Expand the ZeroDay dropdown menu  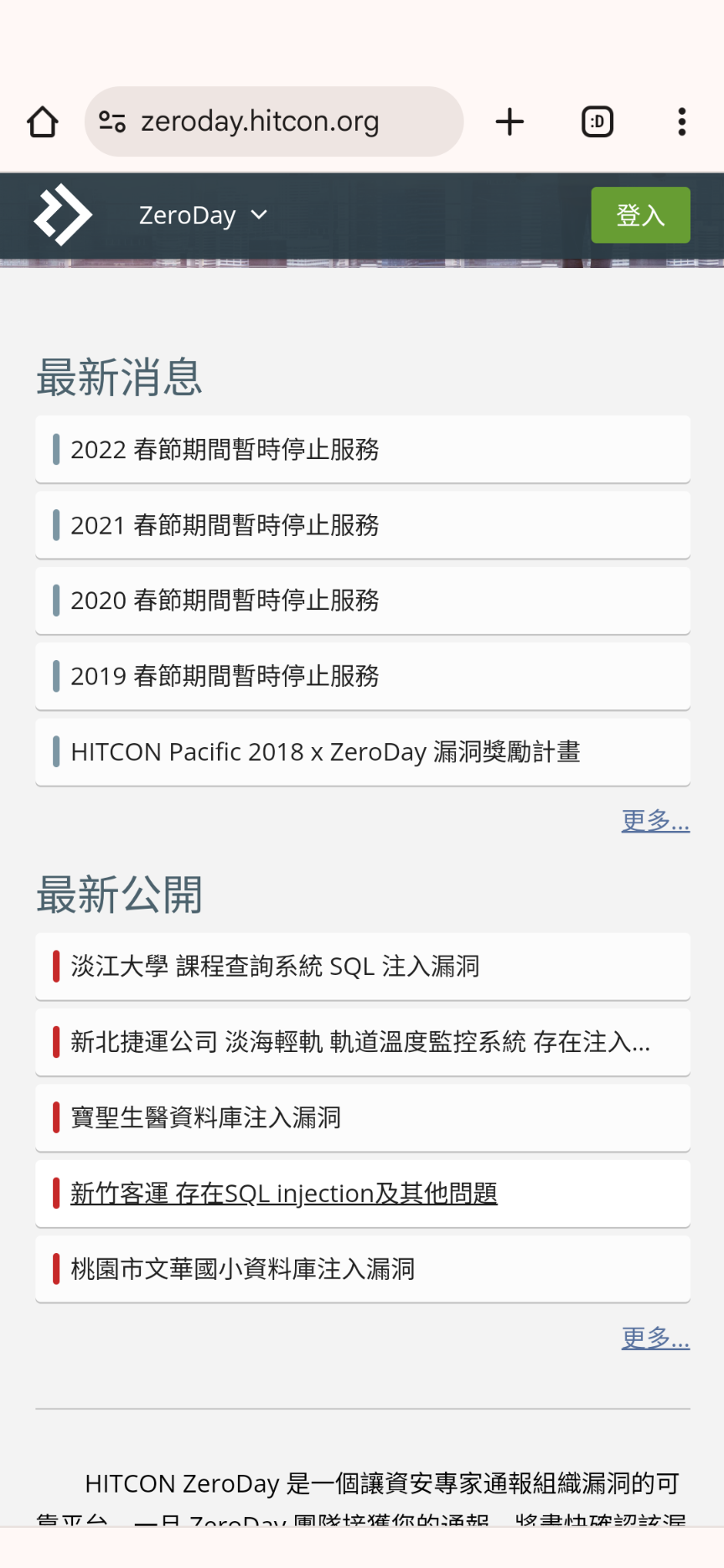[x=203, y=215]
